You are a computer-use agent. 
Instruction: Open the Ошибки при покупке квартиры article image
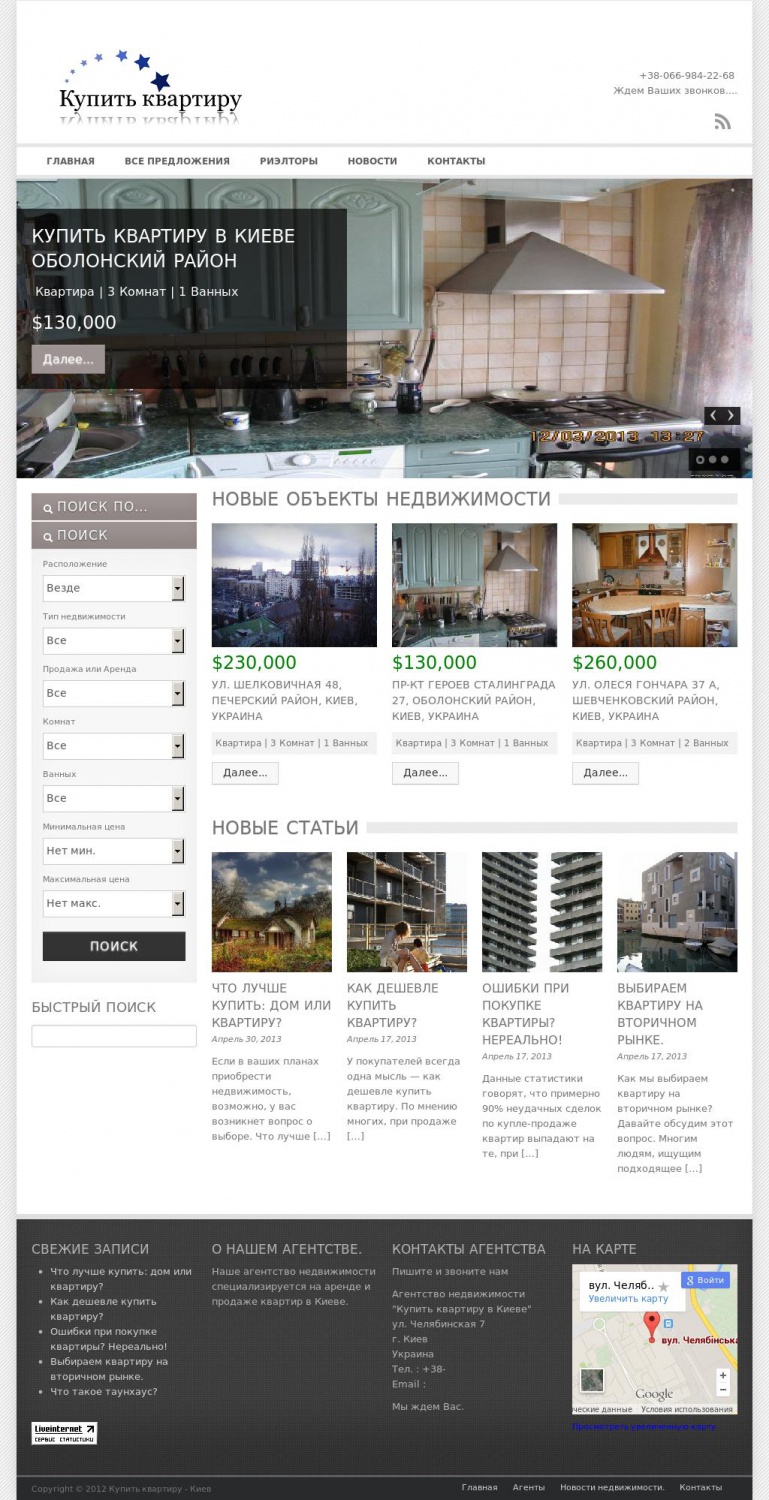click(541, 912)
